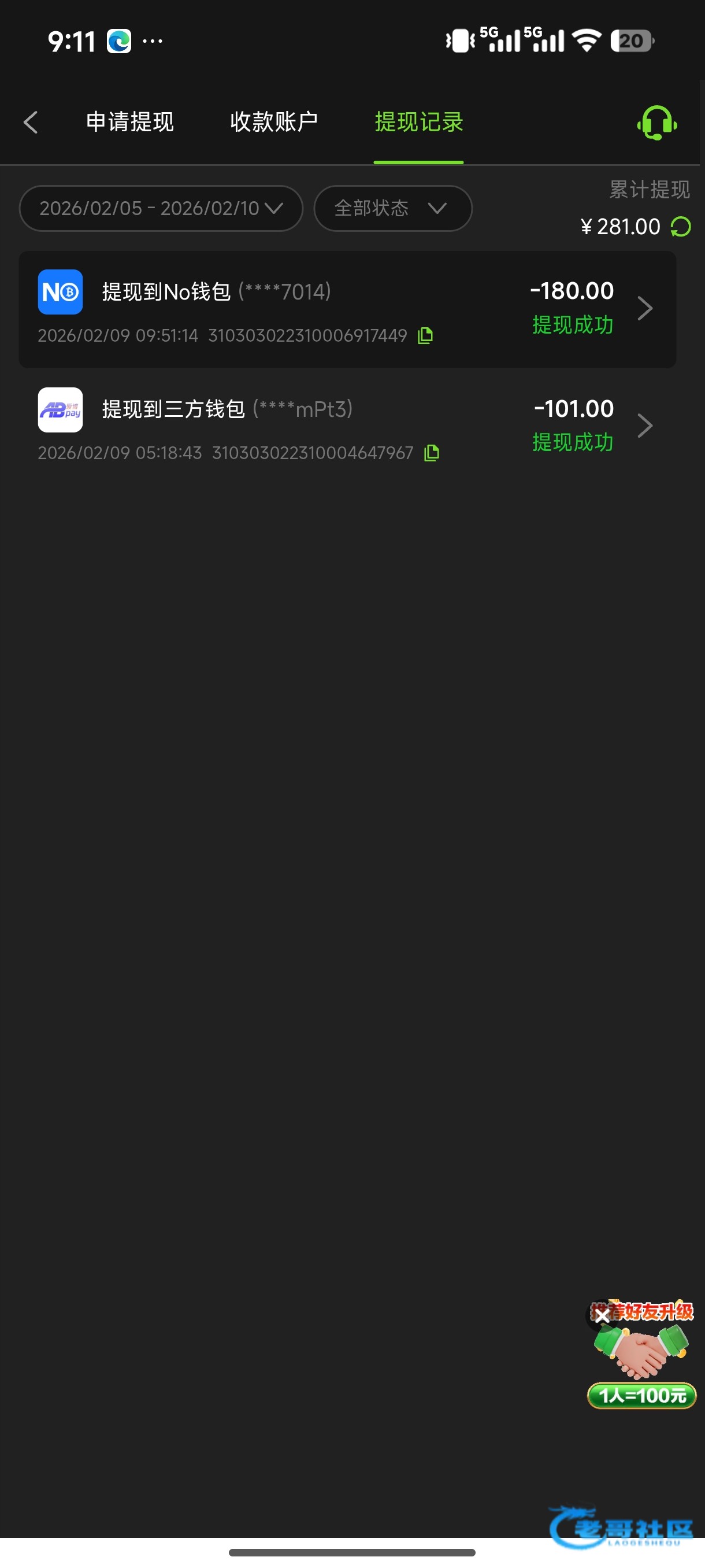Open the date range 2026/02/05 - 2026/02/10 picker
The height and width of the screenshot is (1568, 705).
point(161,208)
